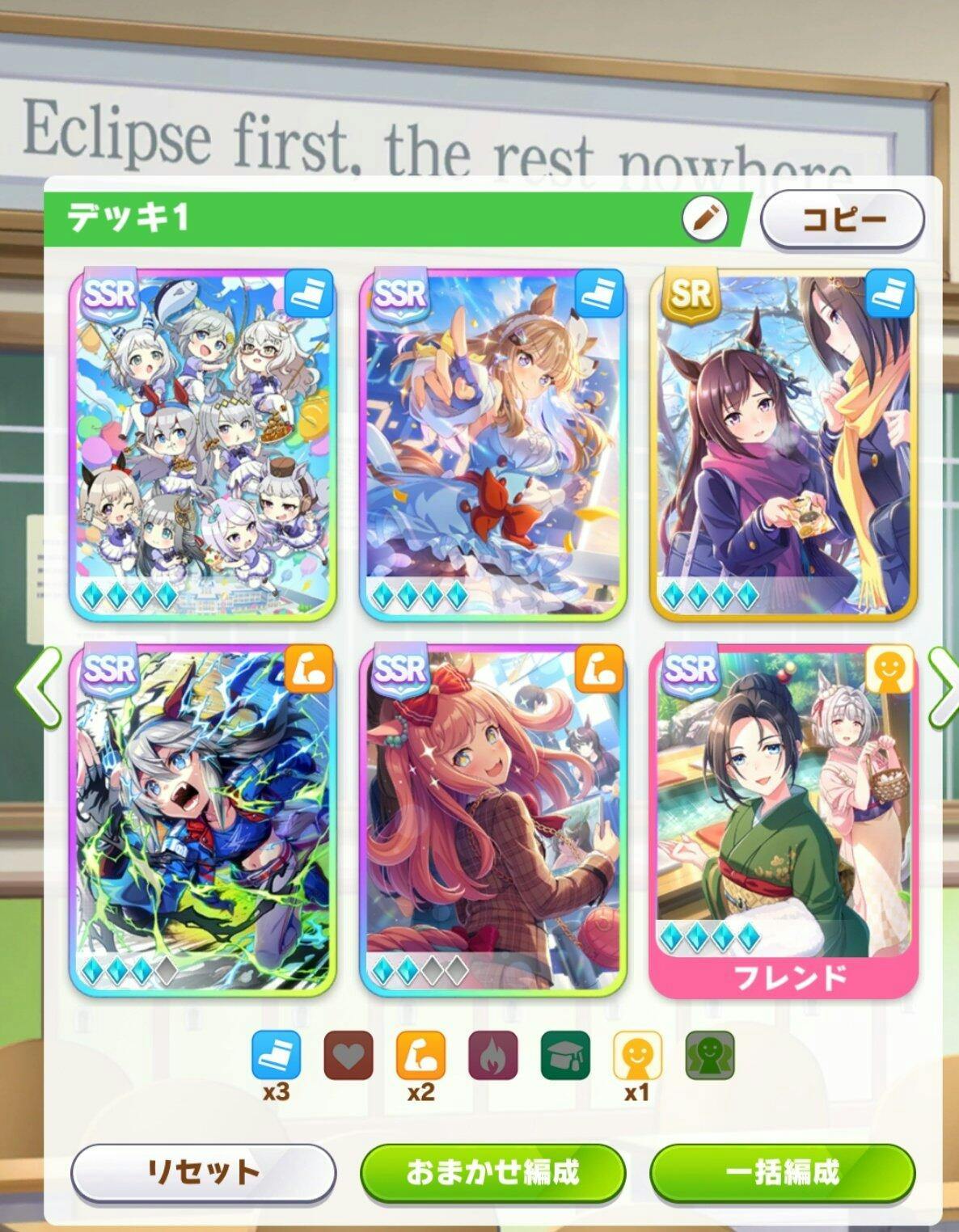Image resolution: width=959 pixels, height=1232 pixels.
Task: Select the lightning SSR power card
Action: pos(203,819)
